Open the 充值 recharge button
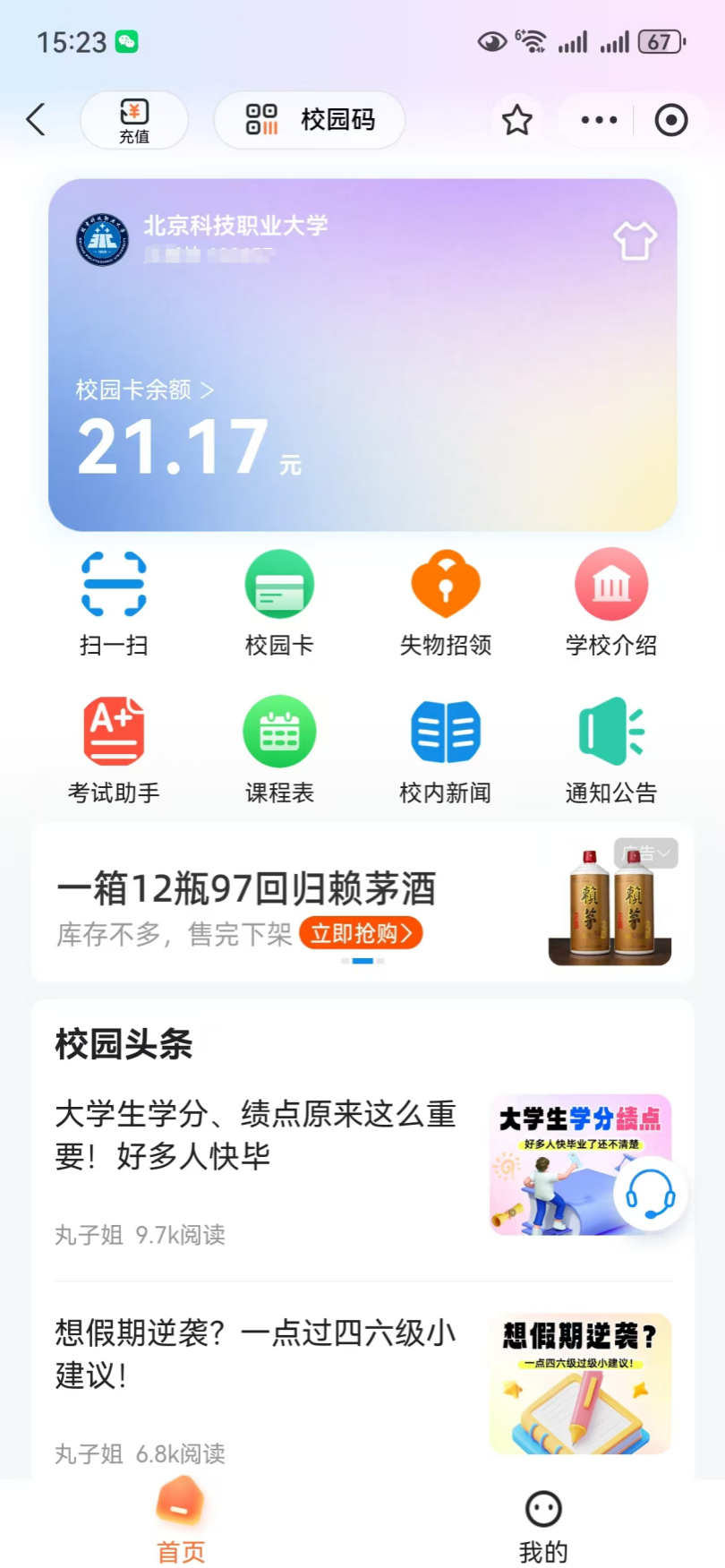725x1568 pixels. click(x=134, y=120)
